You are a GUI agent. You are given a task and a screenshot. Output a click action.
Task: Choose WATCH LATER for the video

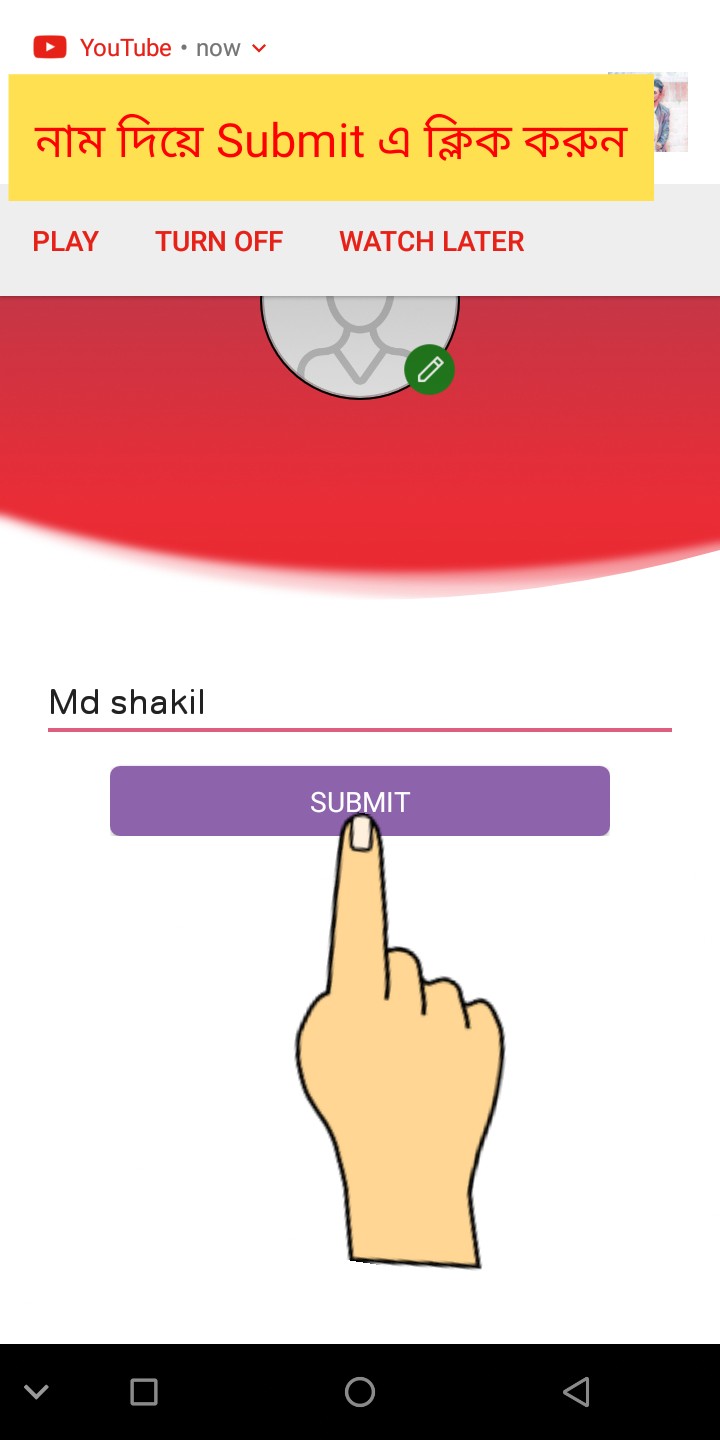pos(431,241)
